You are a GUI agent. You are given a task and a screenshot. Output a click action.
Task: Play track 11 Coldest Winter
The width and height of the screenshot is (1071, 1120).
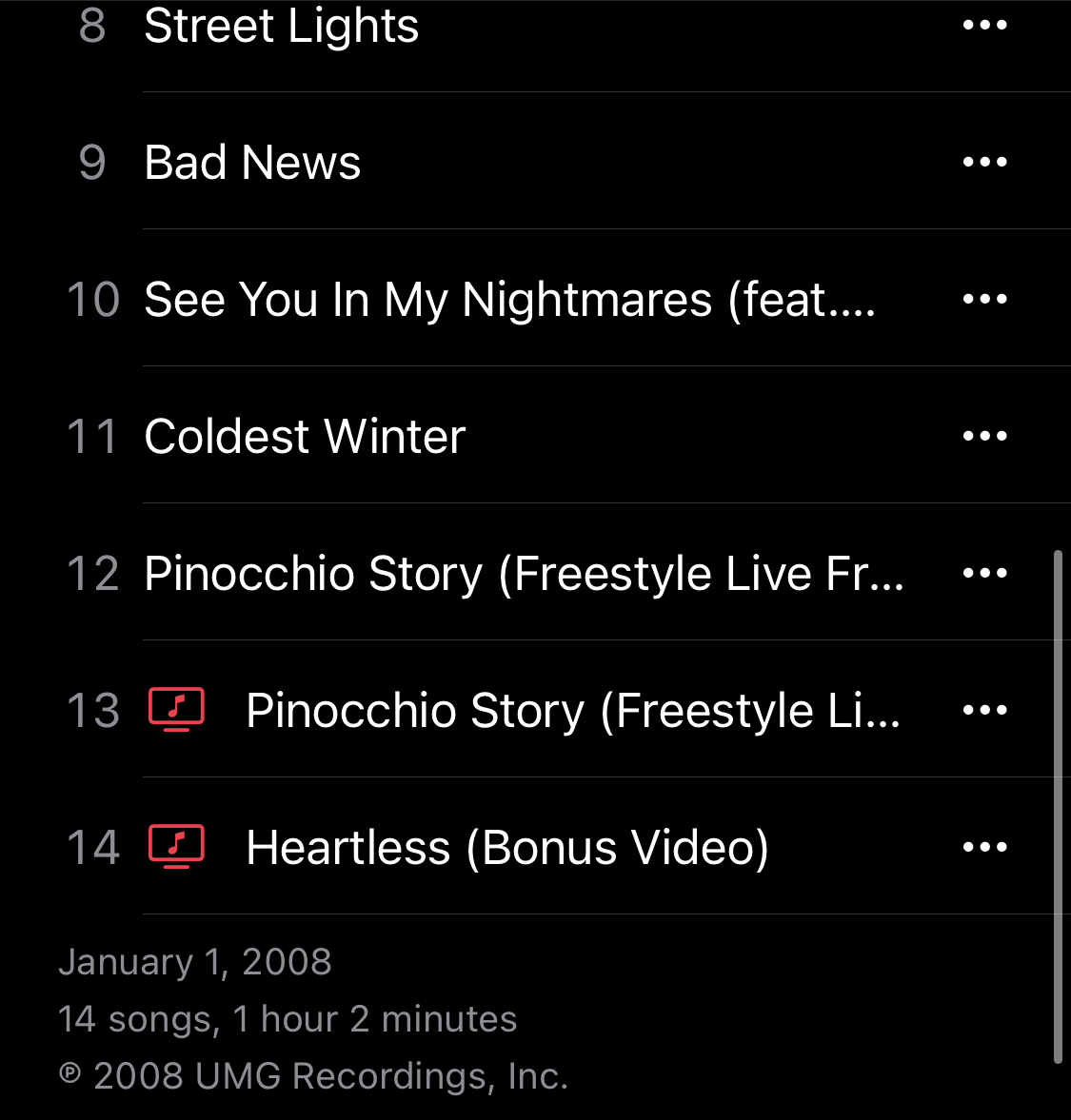[305, 436]
